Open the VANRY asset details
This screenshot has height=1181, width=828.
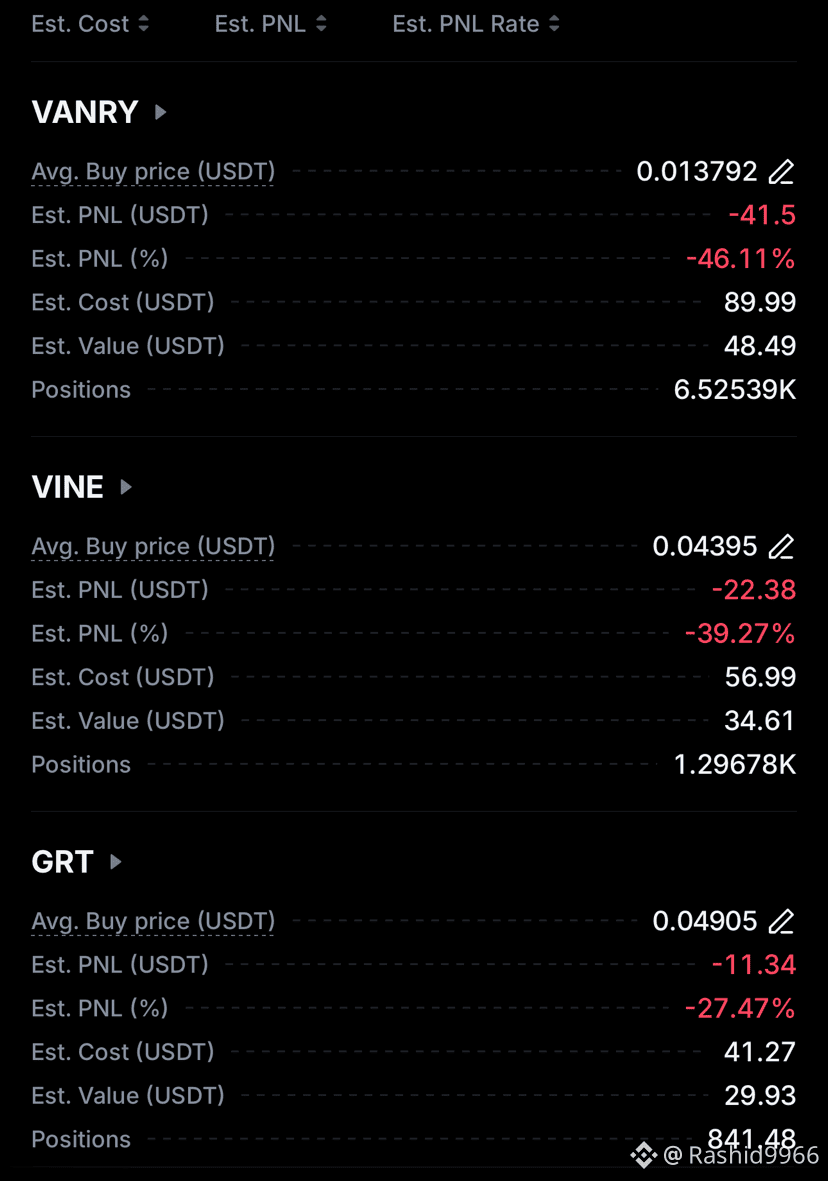tap(99, 112)
